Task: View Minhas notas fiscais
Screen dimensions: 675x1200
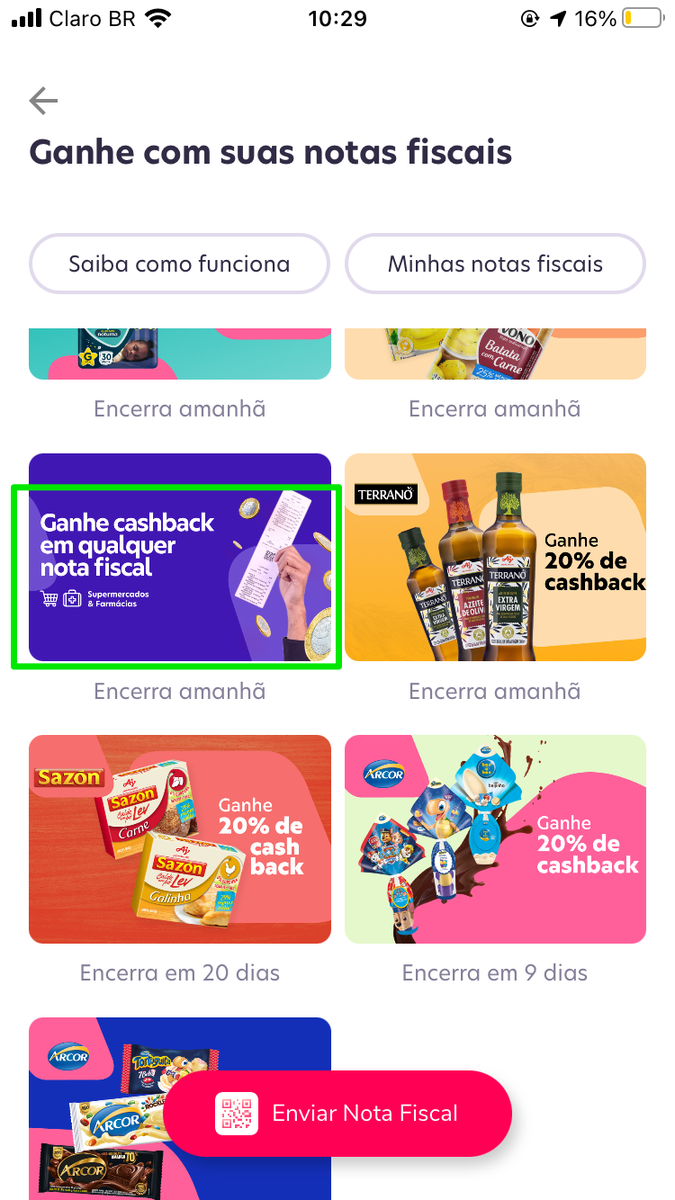Action: click(495, 264)
